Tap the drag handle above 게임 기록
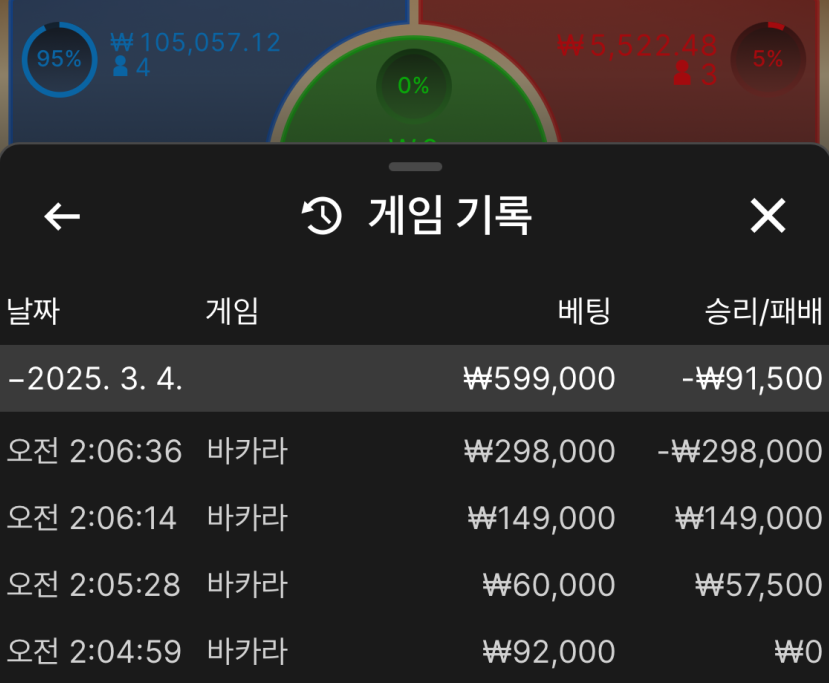The image size is (829, 683). pyautogui.click(x=414, y=167)
